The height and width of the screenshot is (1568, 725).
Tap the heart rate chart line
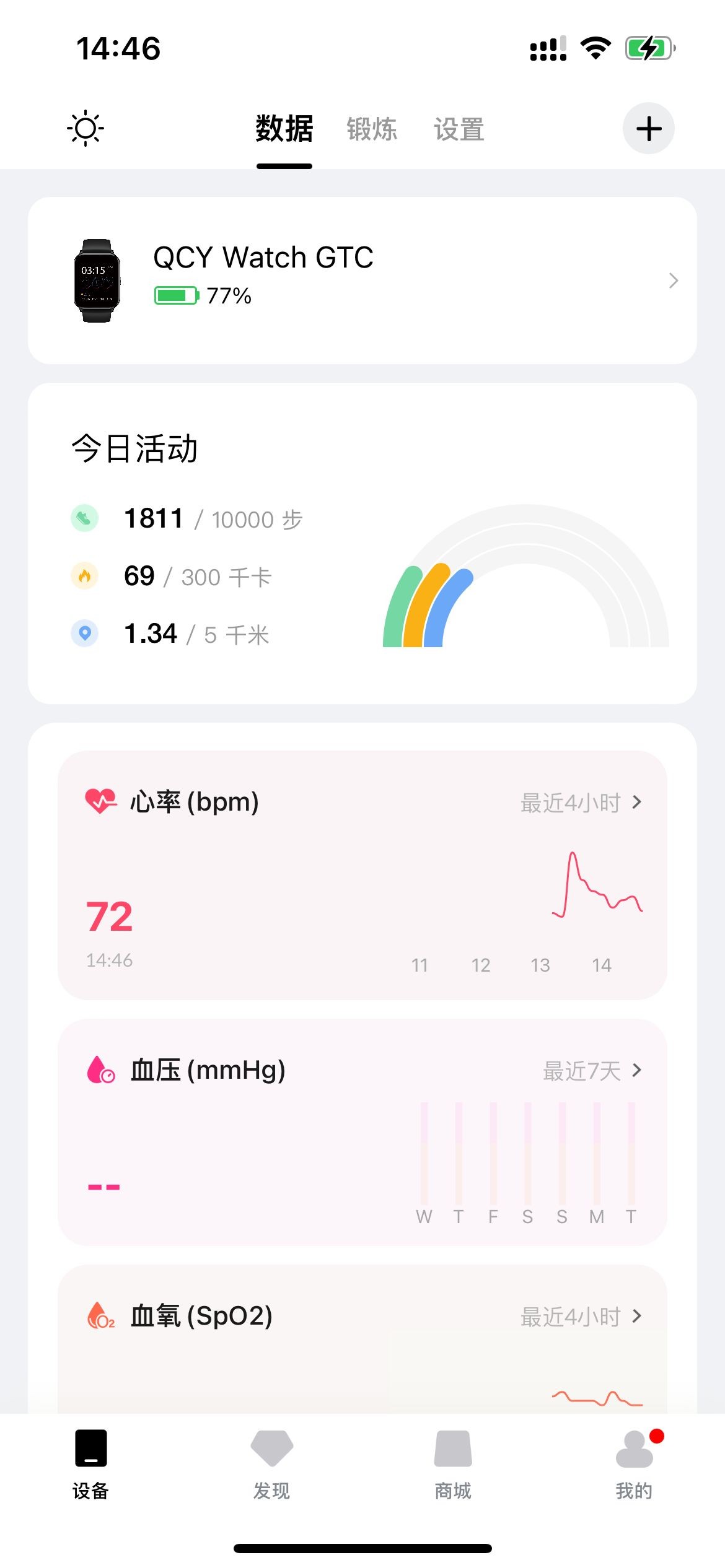(595, 892)
